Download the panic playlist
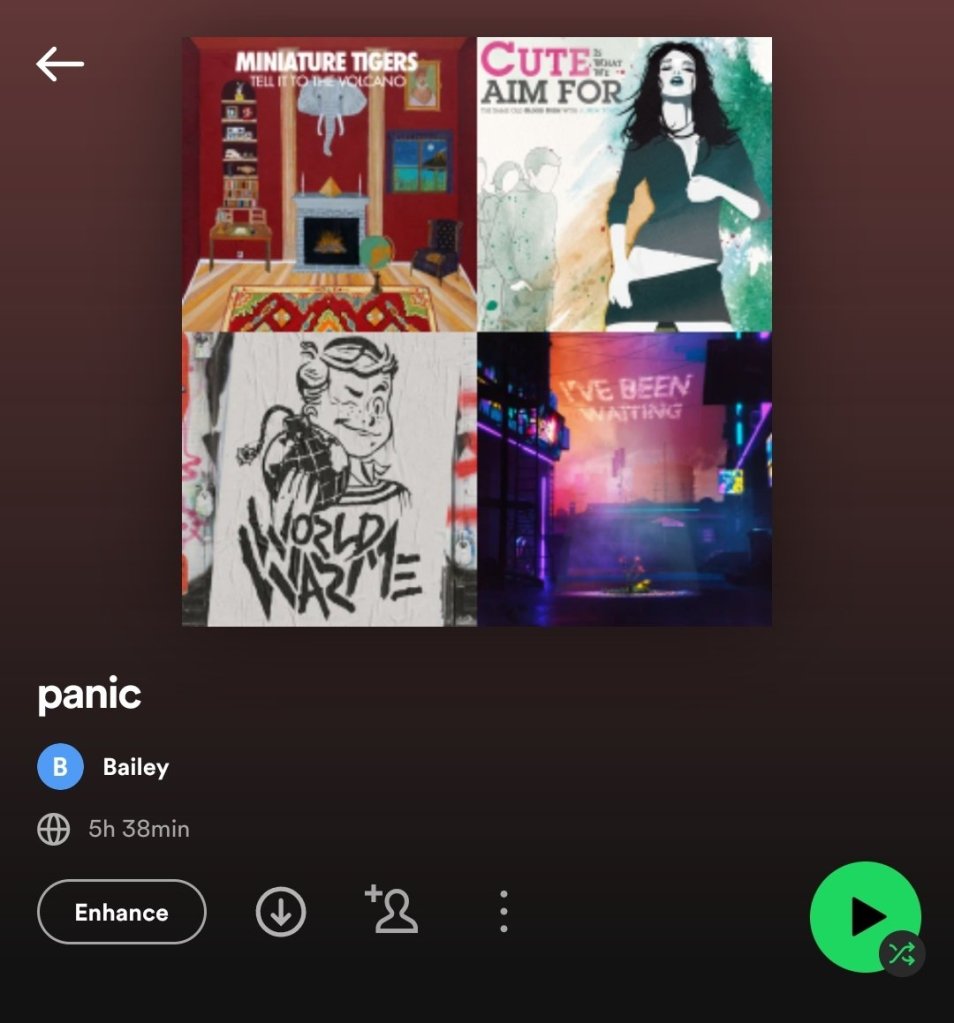The image size is (954, 1023). [280, 912]
